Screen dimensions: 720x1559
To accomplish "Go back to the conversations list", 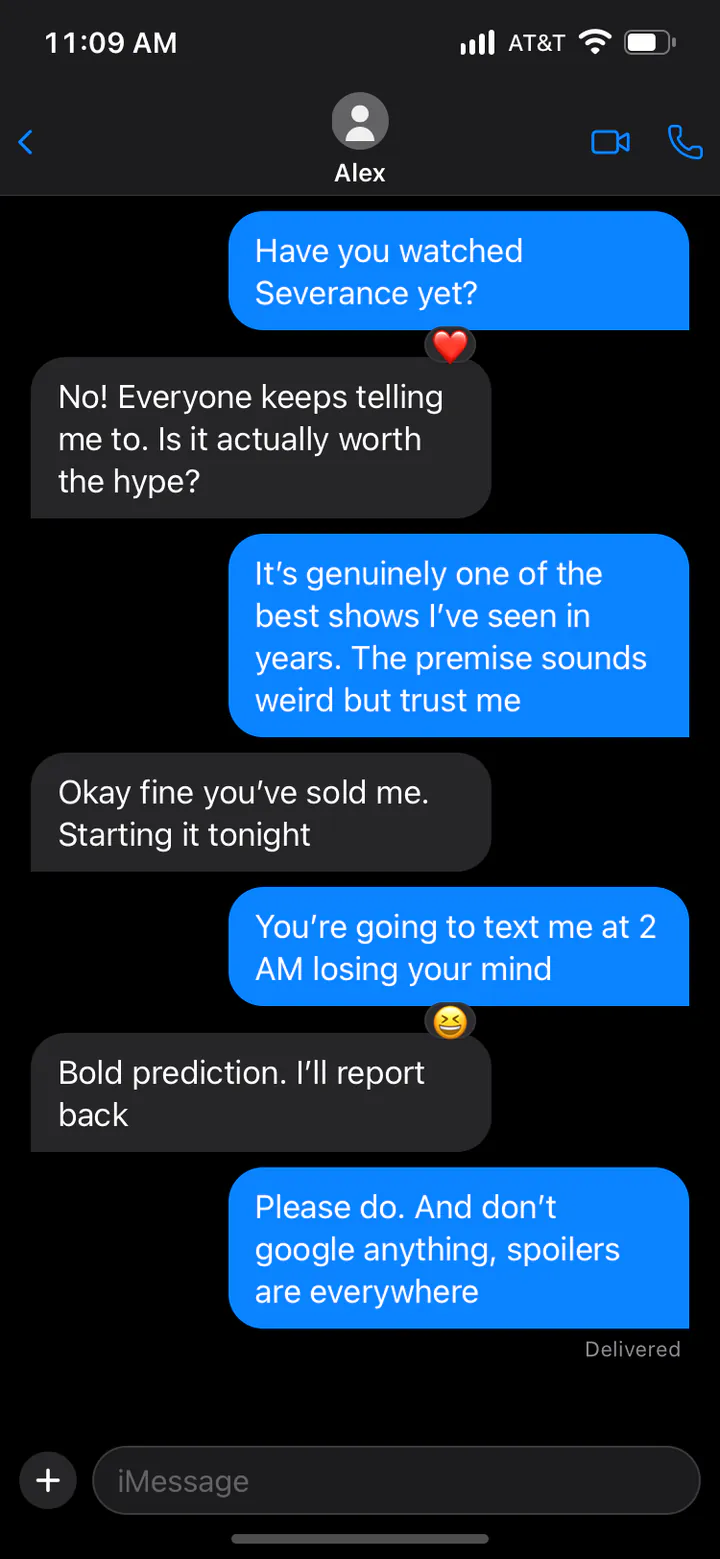I will click(26, 142).
